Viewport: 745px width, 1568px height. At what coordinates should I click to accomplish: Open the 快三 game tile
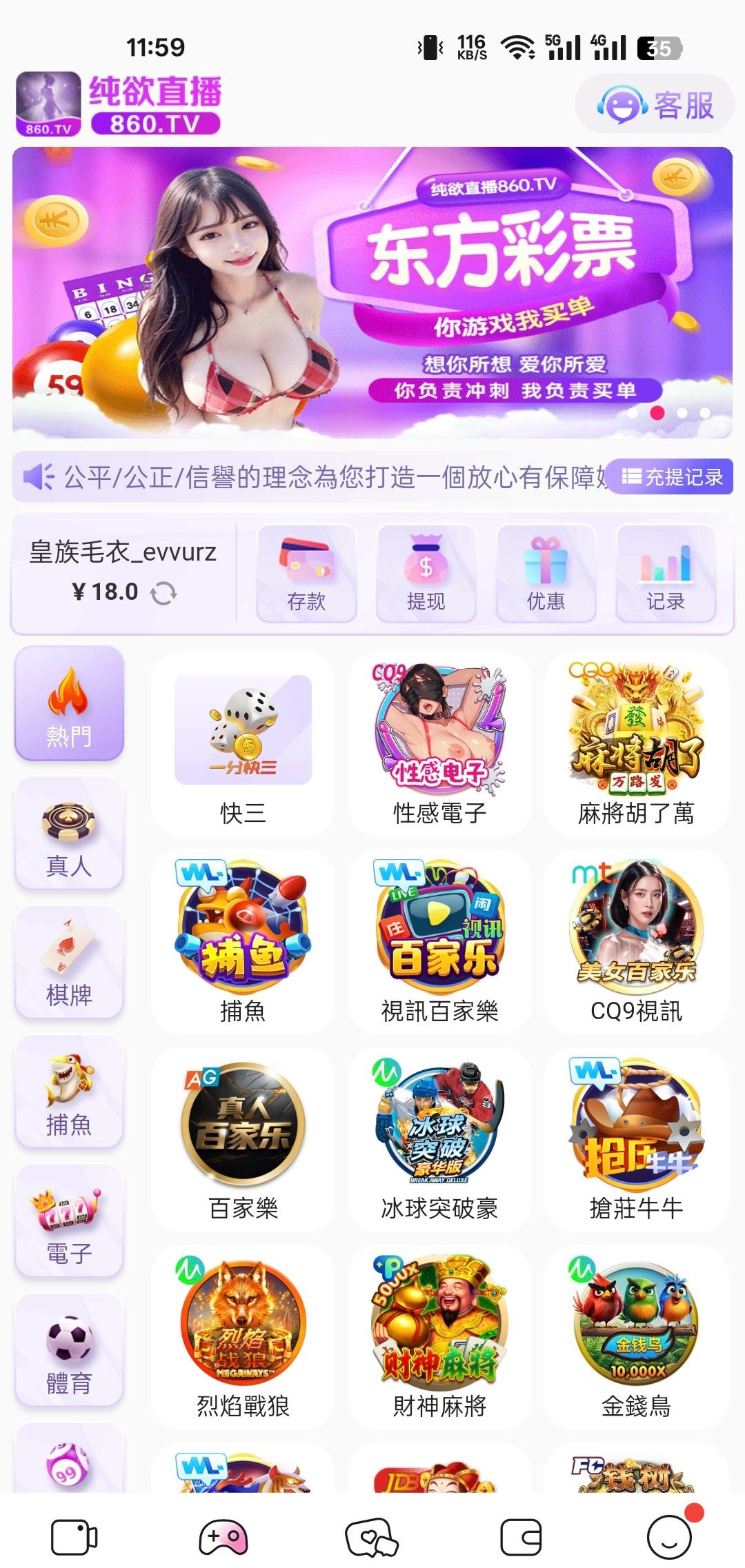pos(243,746)
